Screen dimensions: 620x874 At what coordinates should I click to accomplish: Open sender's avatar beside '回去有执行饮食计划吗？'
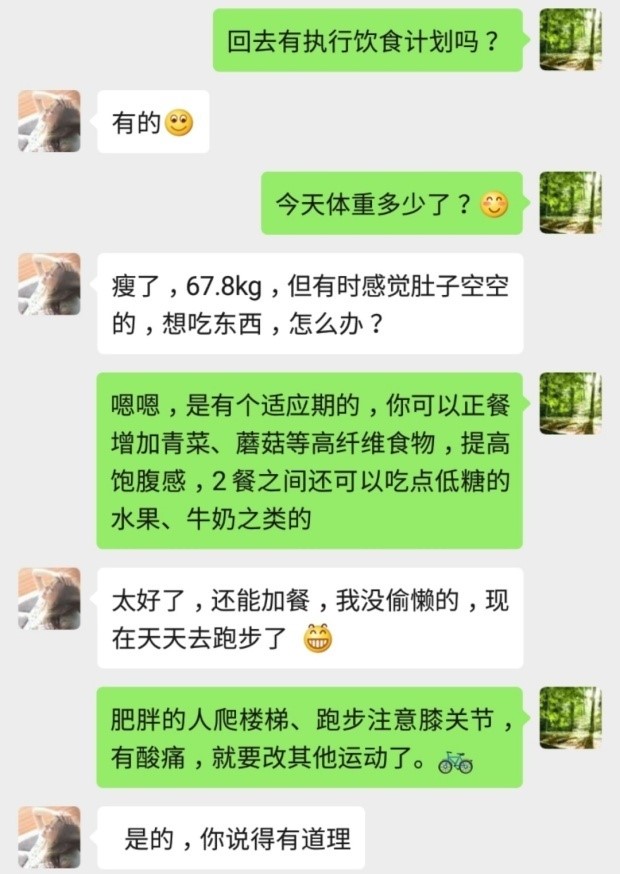(570, 40)
